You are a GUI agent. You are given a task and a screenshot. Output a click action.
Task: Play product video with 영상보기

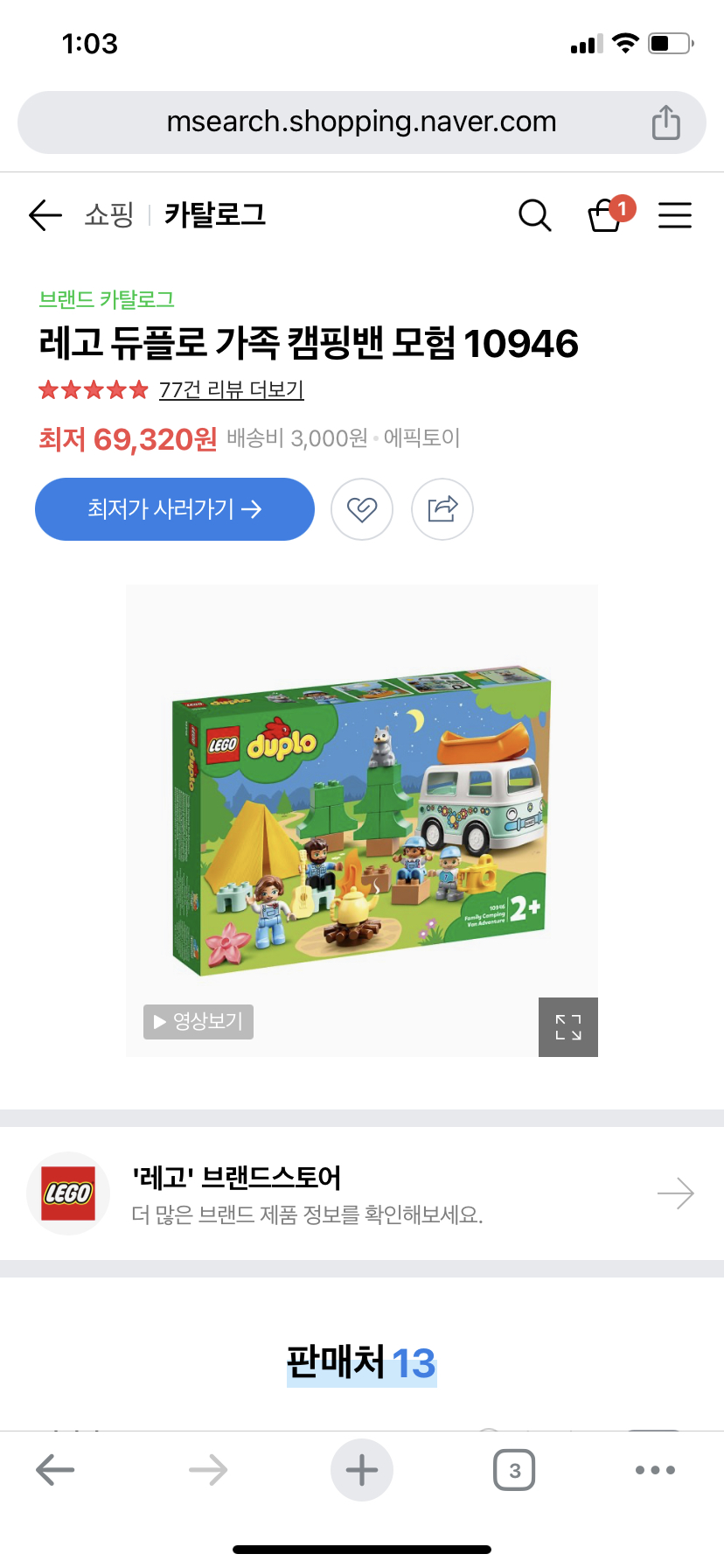coord(198,1021)
